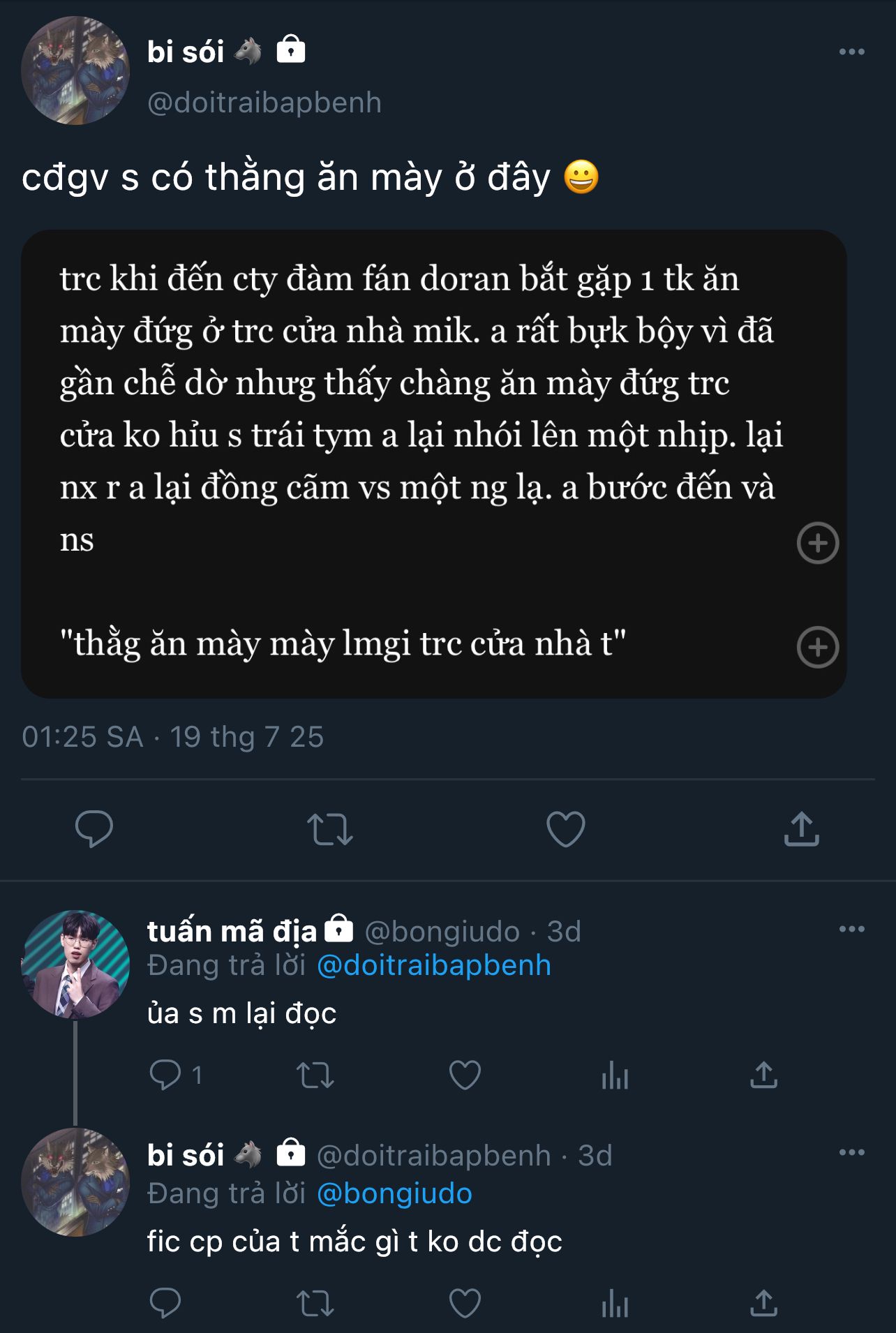
Task: Like the main tweet
Action: click(565, 829)
